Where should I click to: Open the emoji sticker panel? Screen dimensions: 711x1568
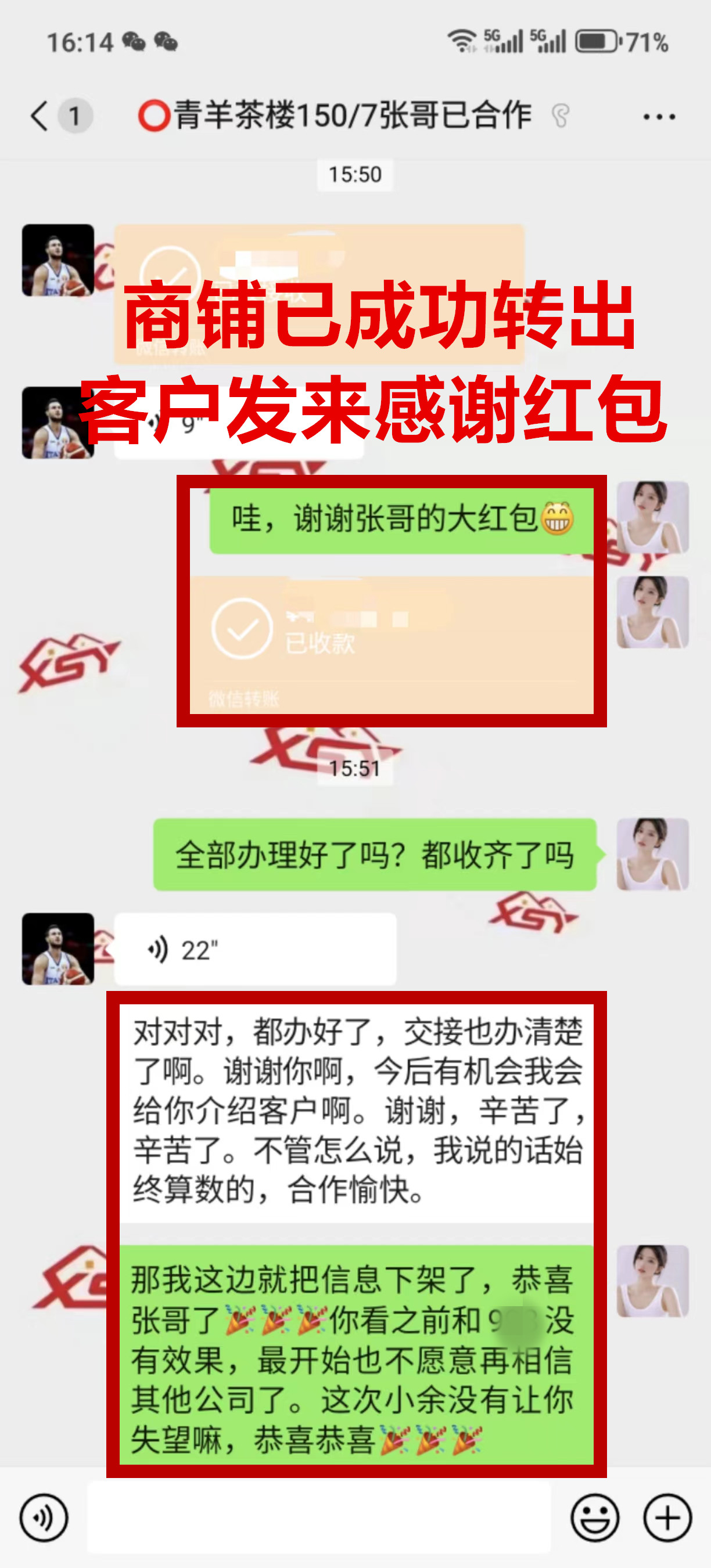click(x=595, y=1518)
